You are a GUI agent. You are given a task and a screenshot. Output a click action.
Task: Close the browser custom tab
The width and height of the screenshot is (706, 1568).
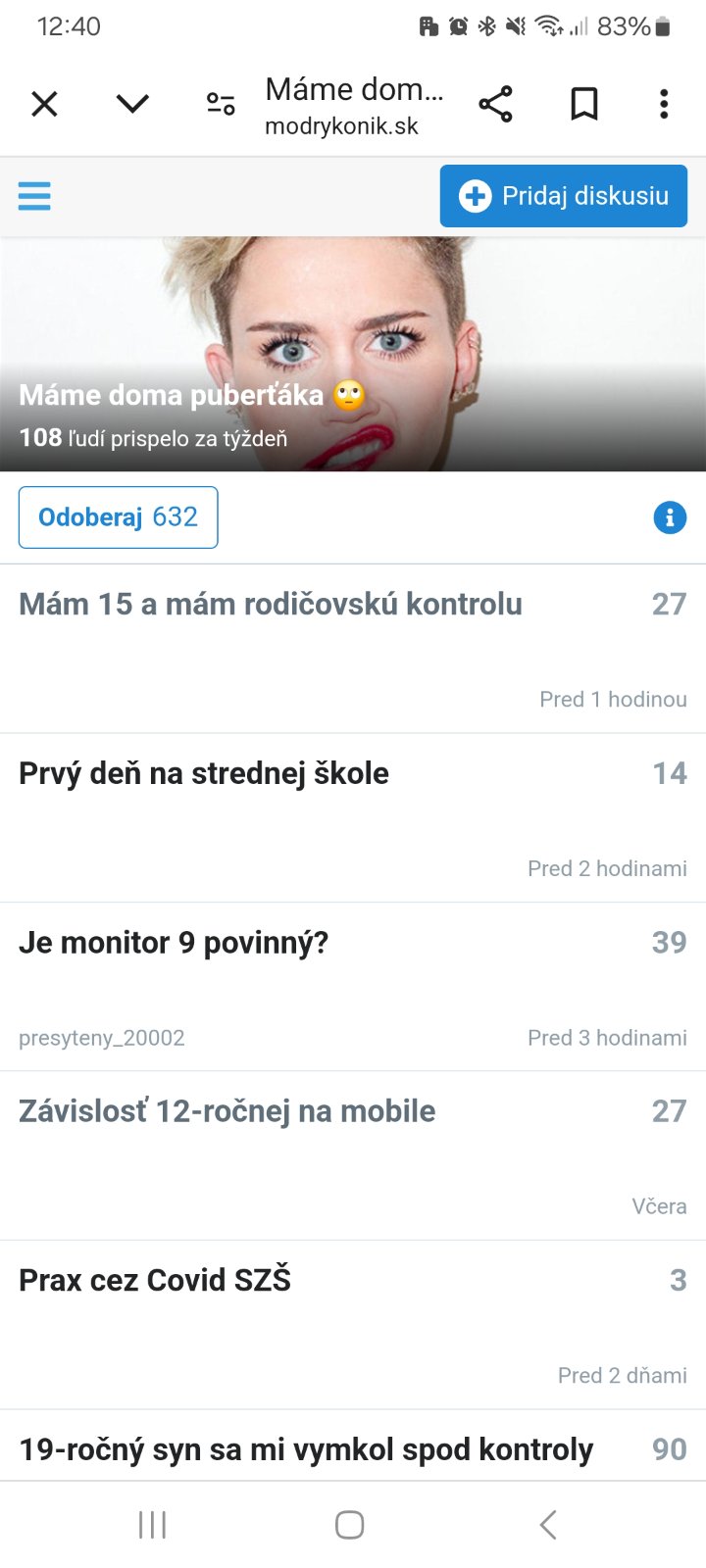(x=44, y=104)
